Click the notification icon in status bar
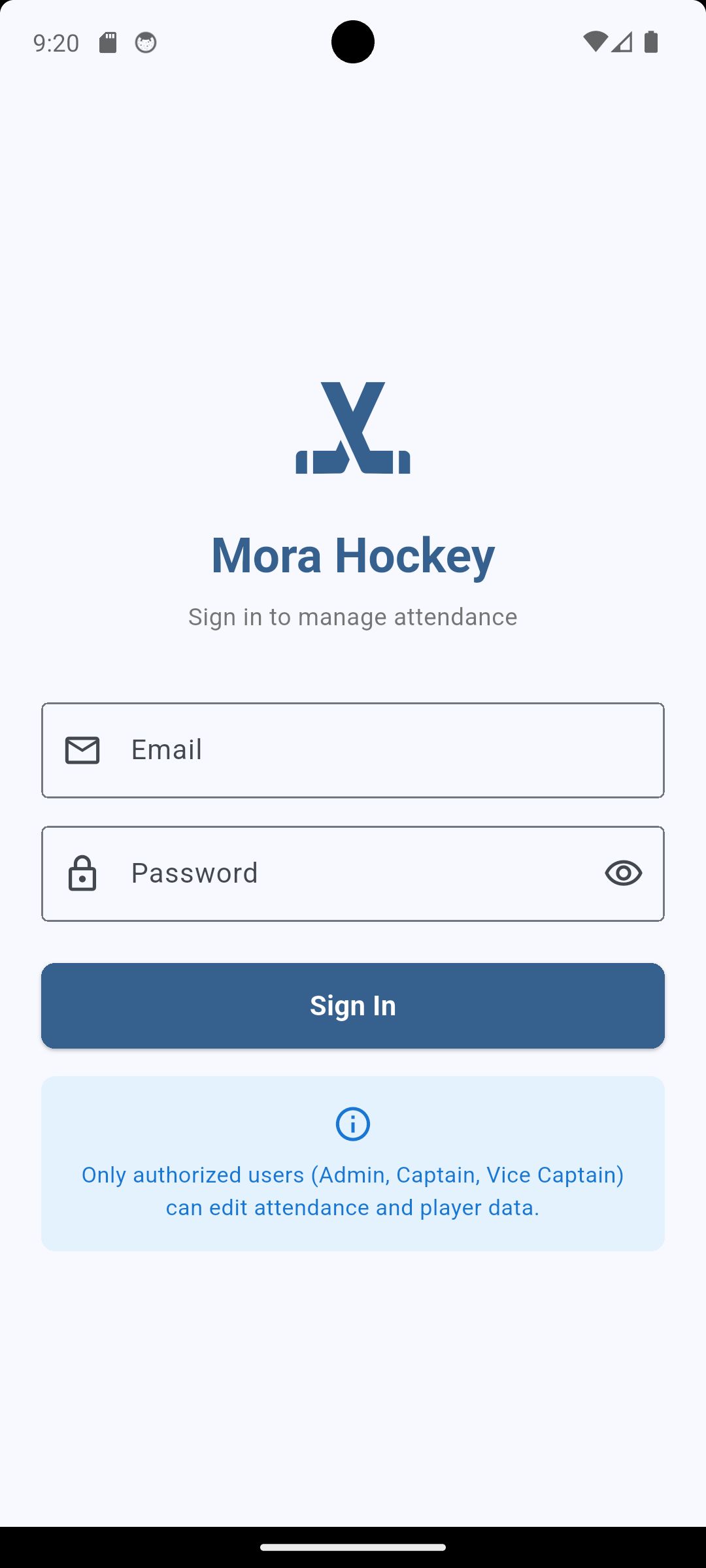The width and height of the screenshot is (706, 1568). click(x=145, y=41)
